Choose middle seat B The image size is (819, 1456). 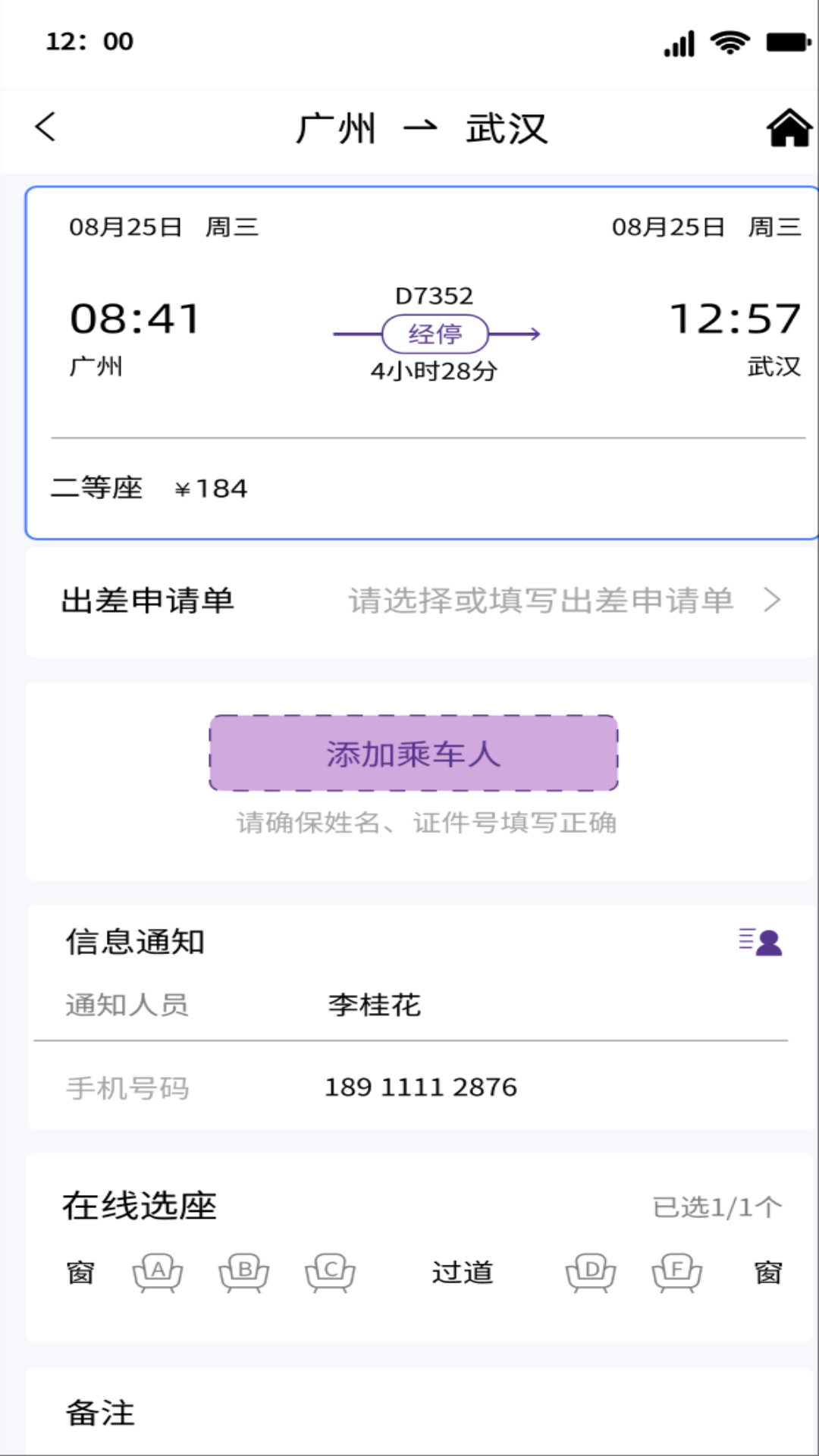click(244, 1272)
